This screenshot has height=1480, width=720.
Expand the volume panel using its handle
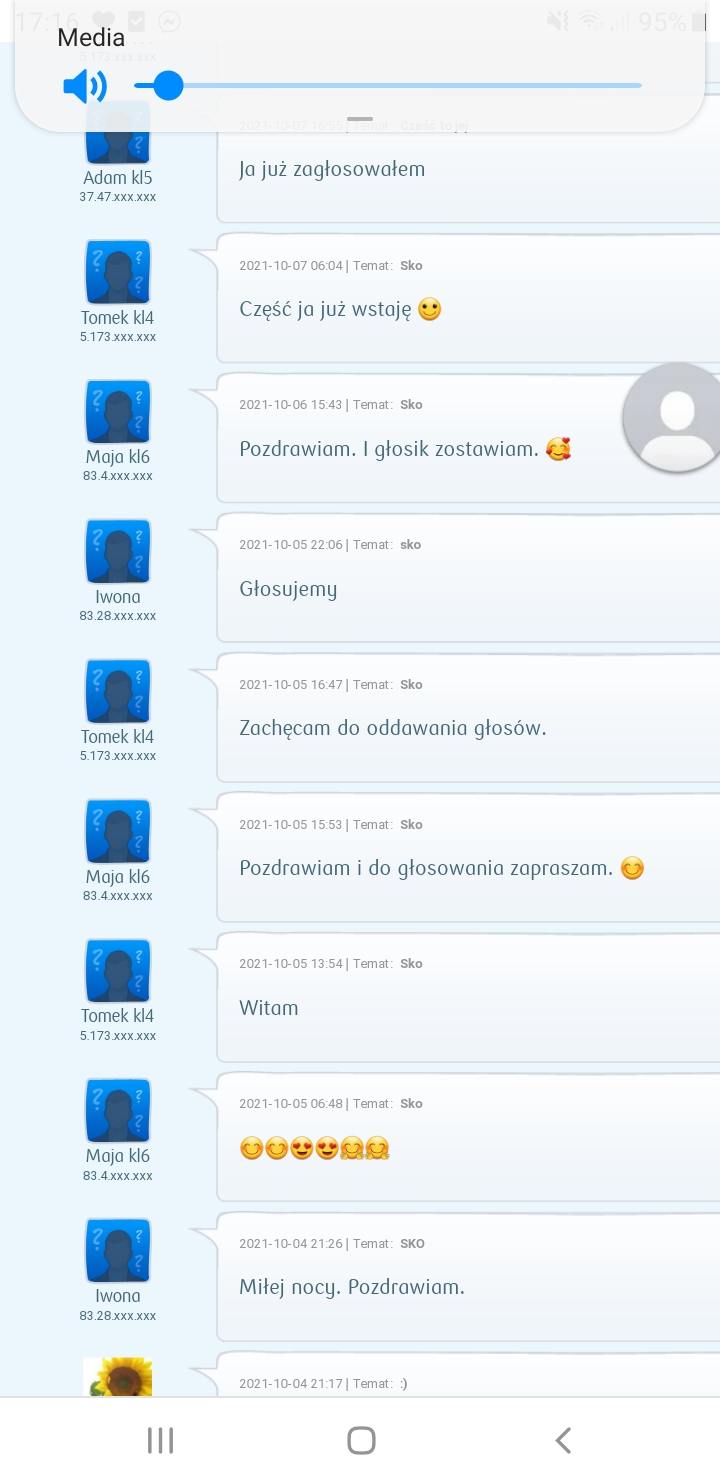(360, 120)
